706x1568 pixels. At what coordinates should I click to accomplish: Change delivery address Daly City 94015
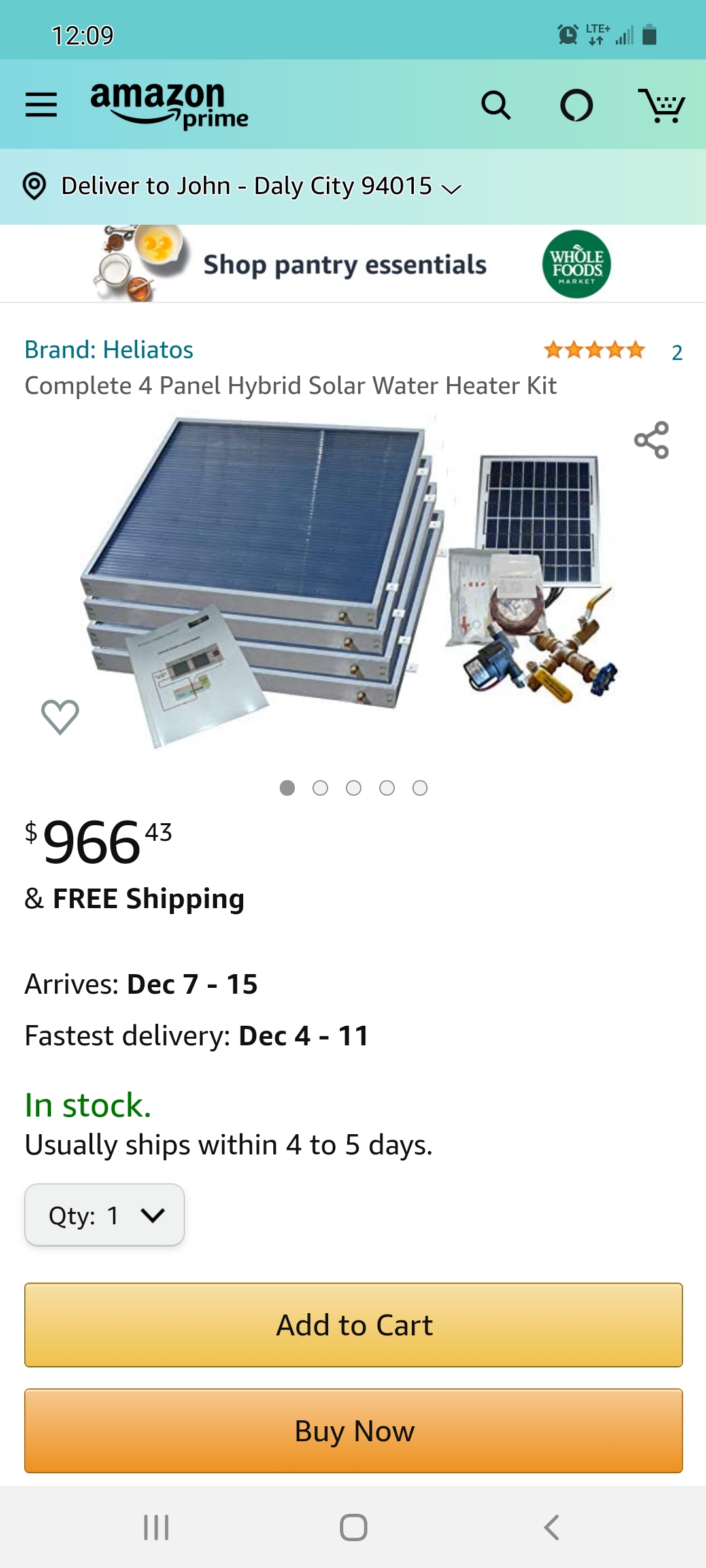[x=242, y=187]
